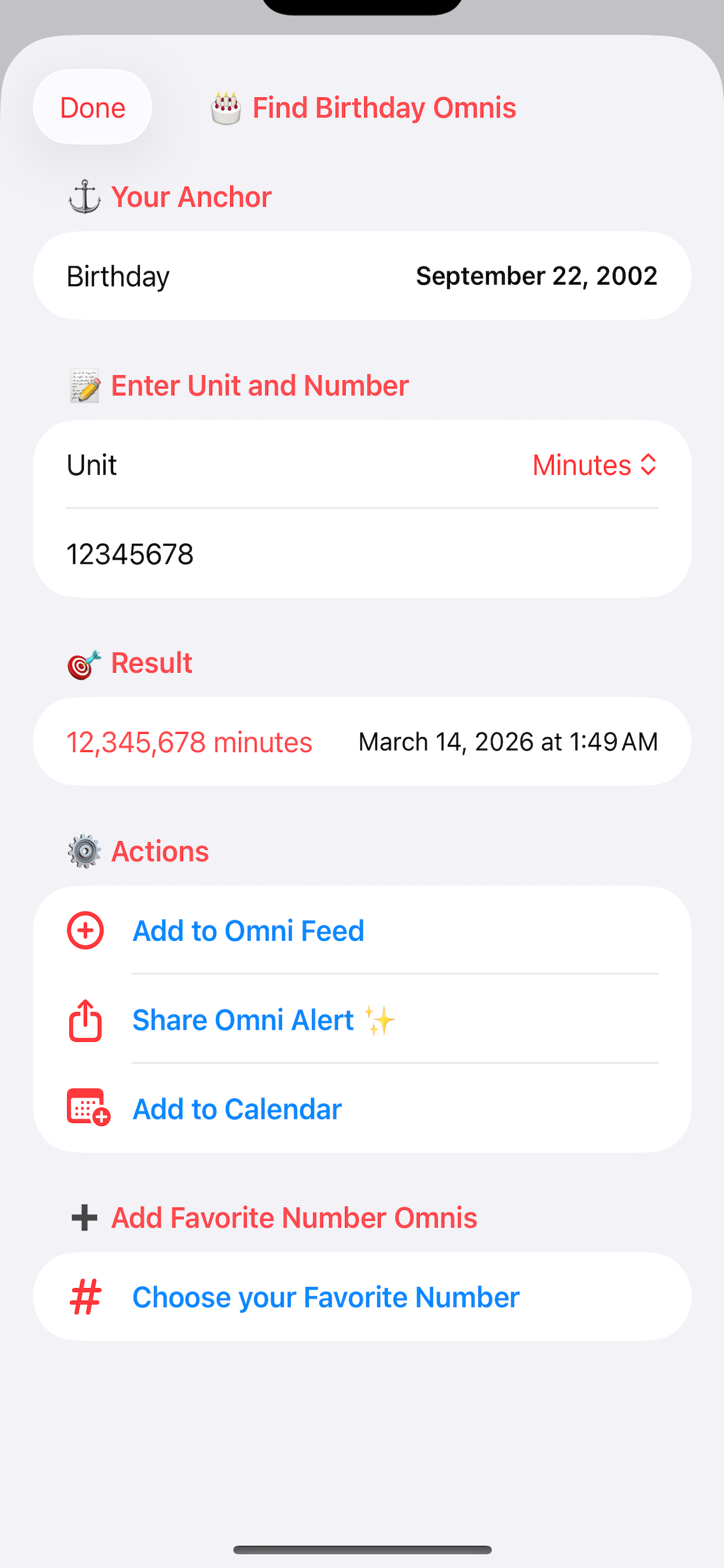Screen dimensions: 724x1568
Task: Tap the Find Birthday Omnis title
Action: tap(384, 107)
